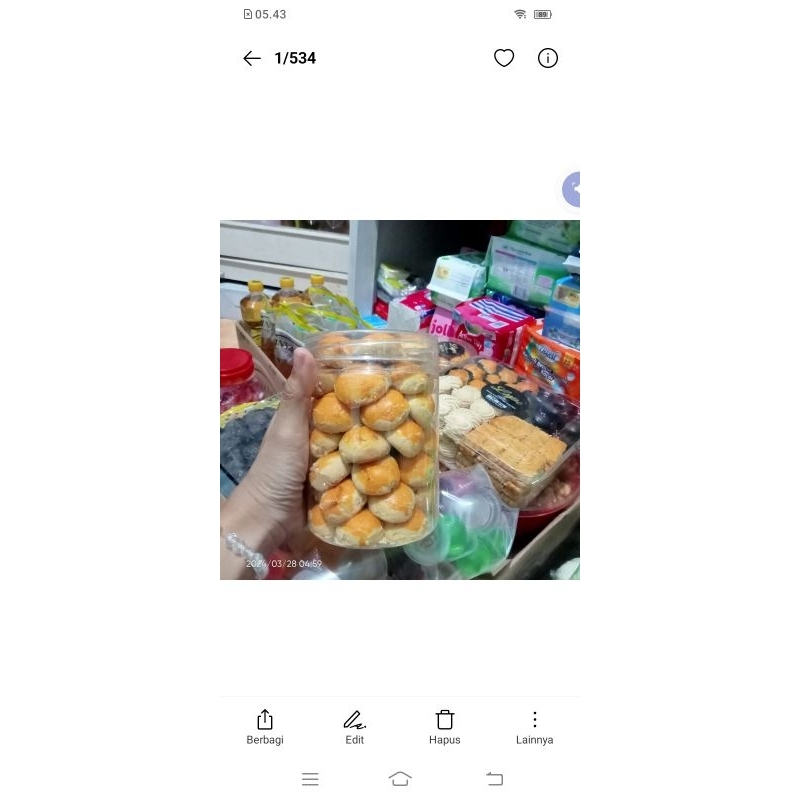Go back using the top arrow

pos(252,59)
